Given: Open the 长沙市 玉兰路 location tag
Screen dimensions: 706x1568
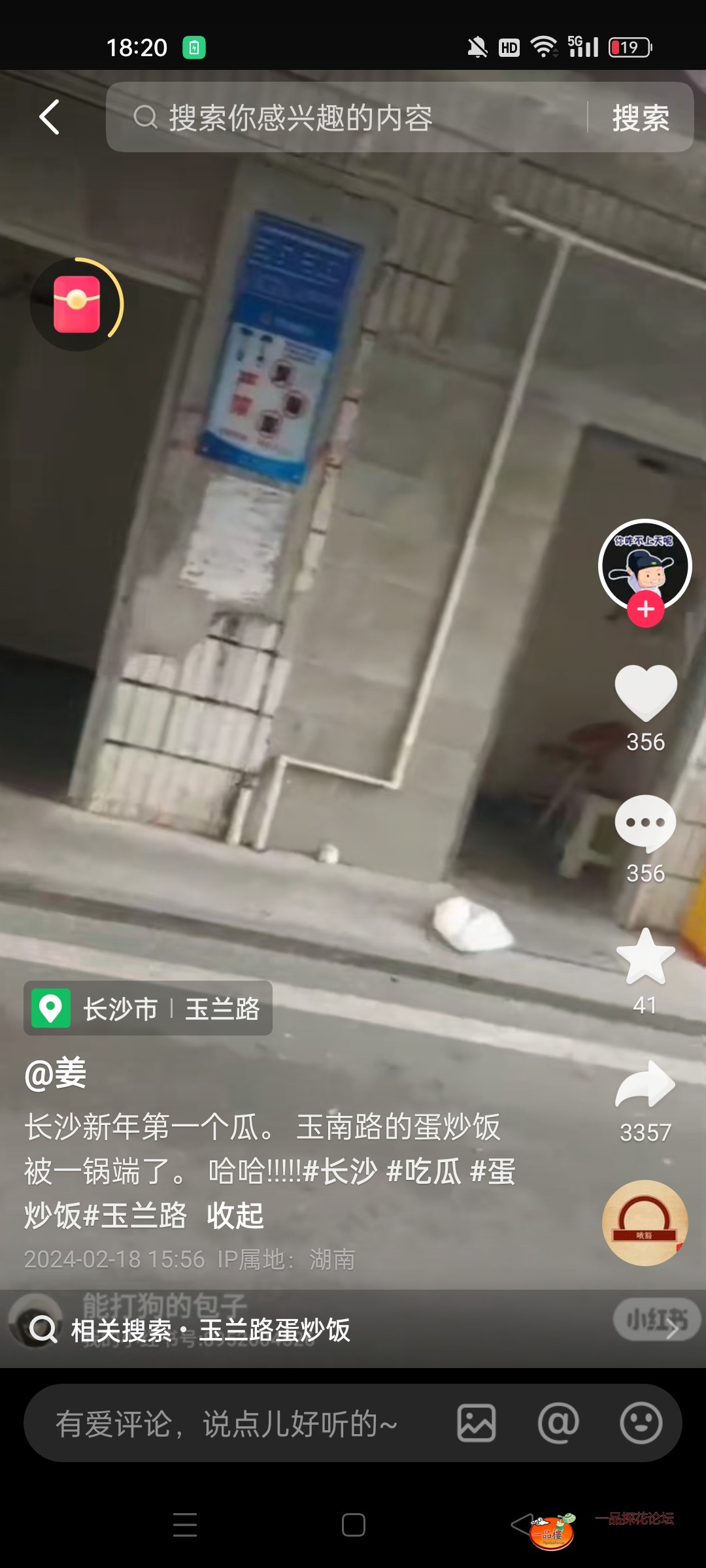Looking at the screenshot, I should [x=148, y=1008].
